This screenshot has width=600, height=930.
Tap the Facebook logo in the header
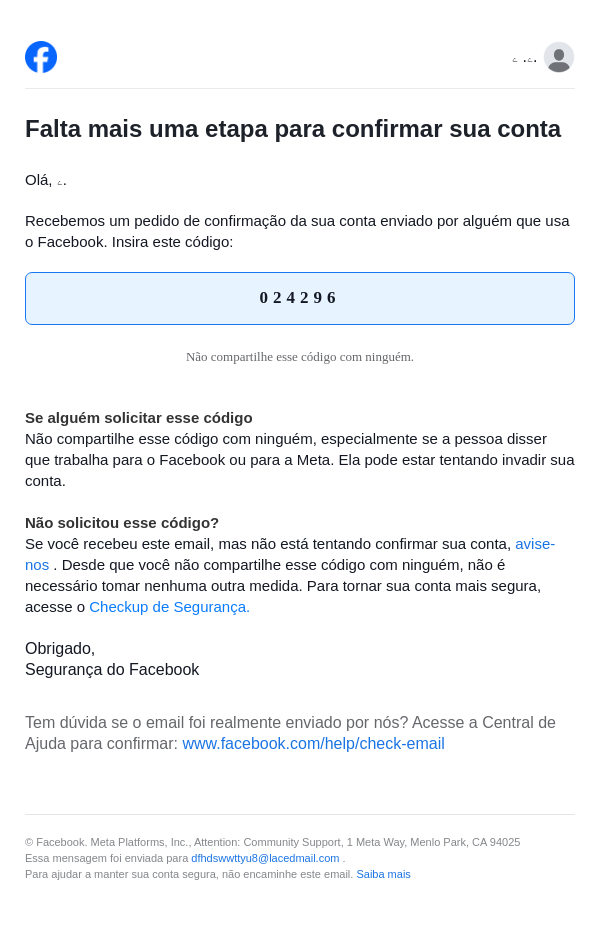pos(41,57)
